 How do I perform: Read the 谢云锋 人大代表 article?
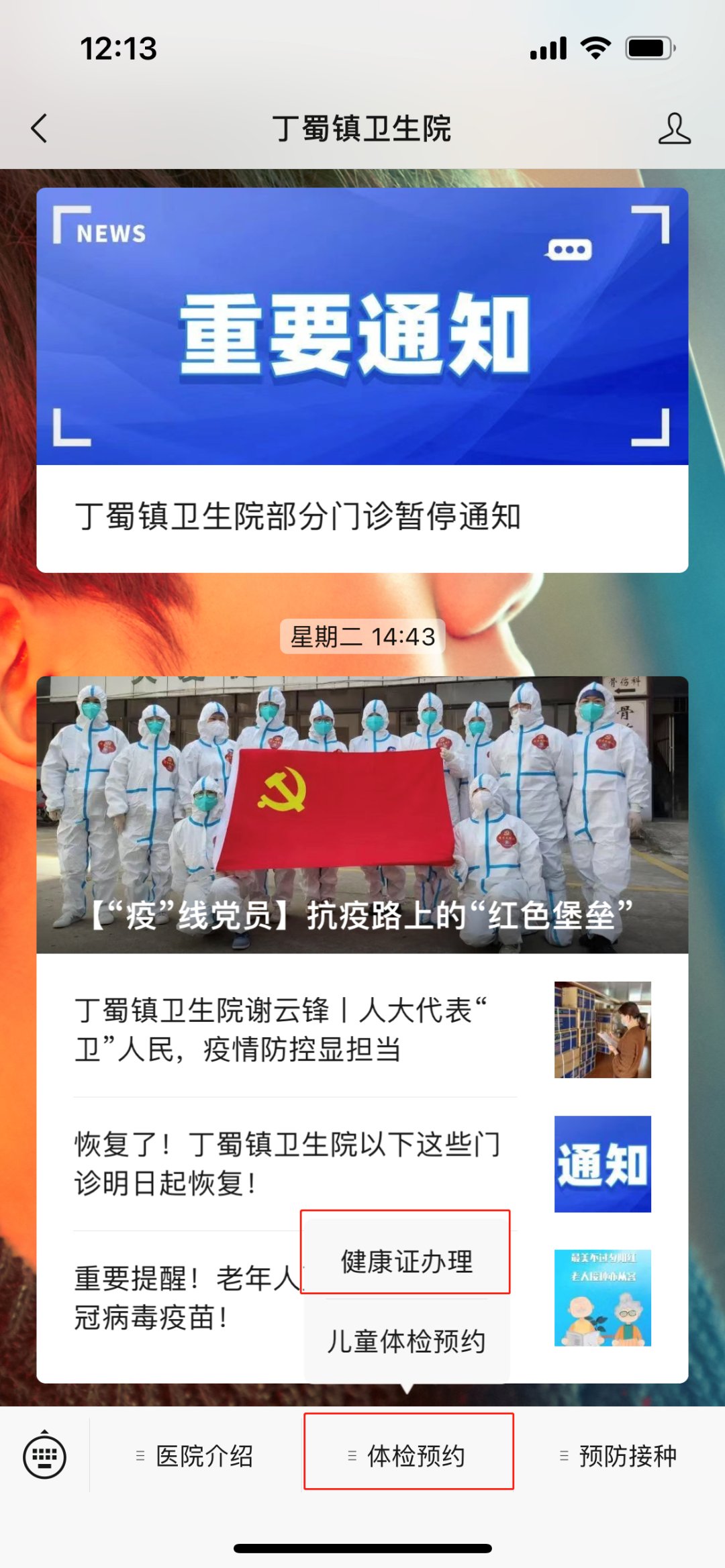295,1030
